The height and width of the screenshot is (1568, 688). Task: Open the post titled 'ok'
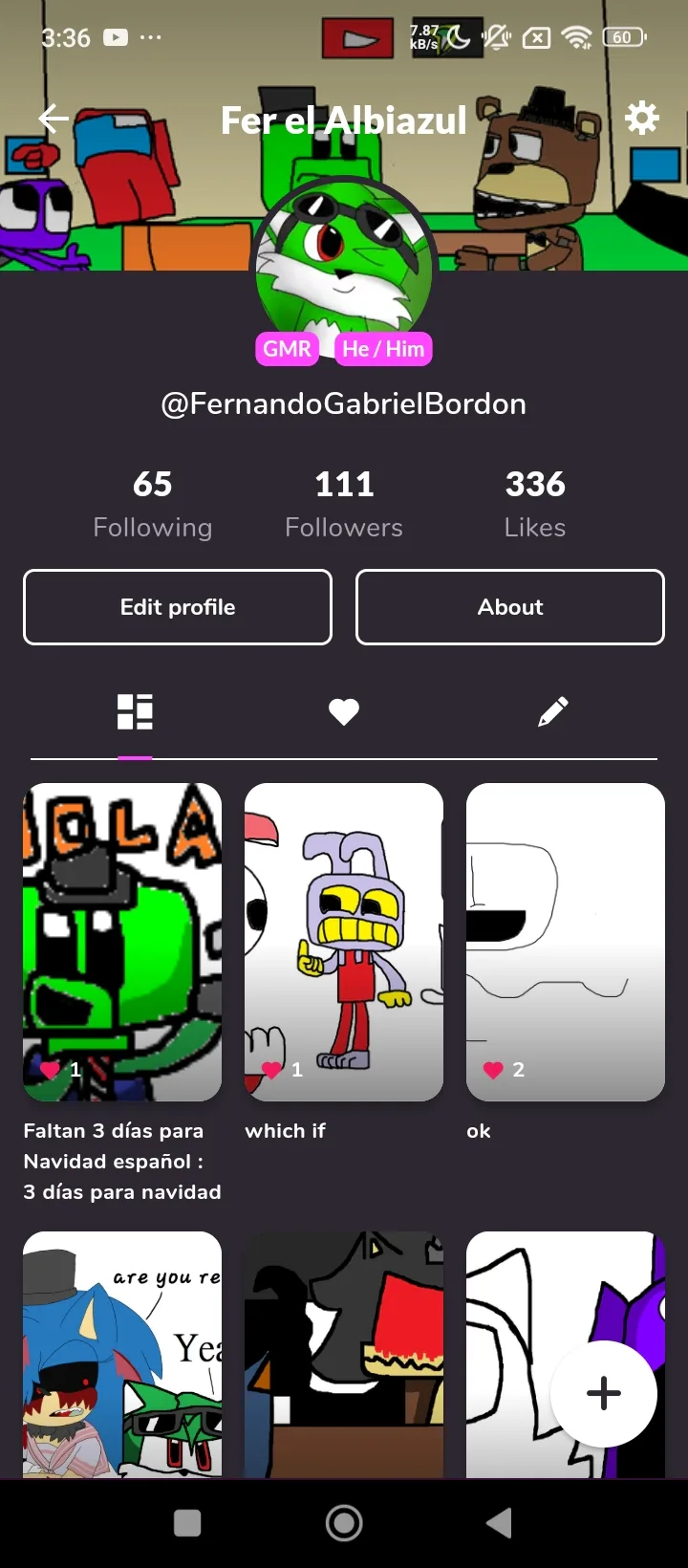pos(566,942)
